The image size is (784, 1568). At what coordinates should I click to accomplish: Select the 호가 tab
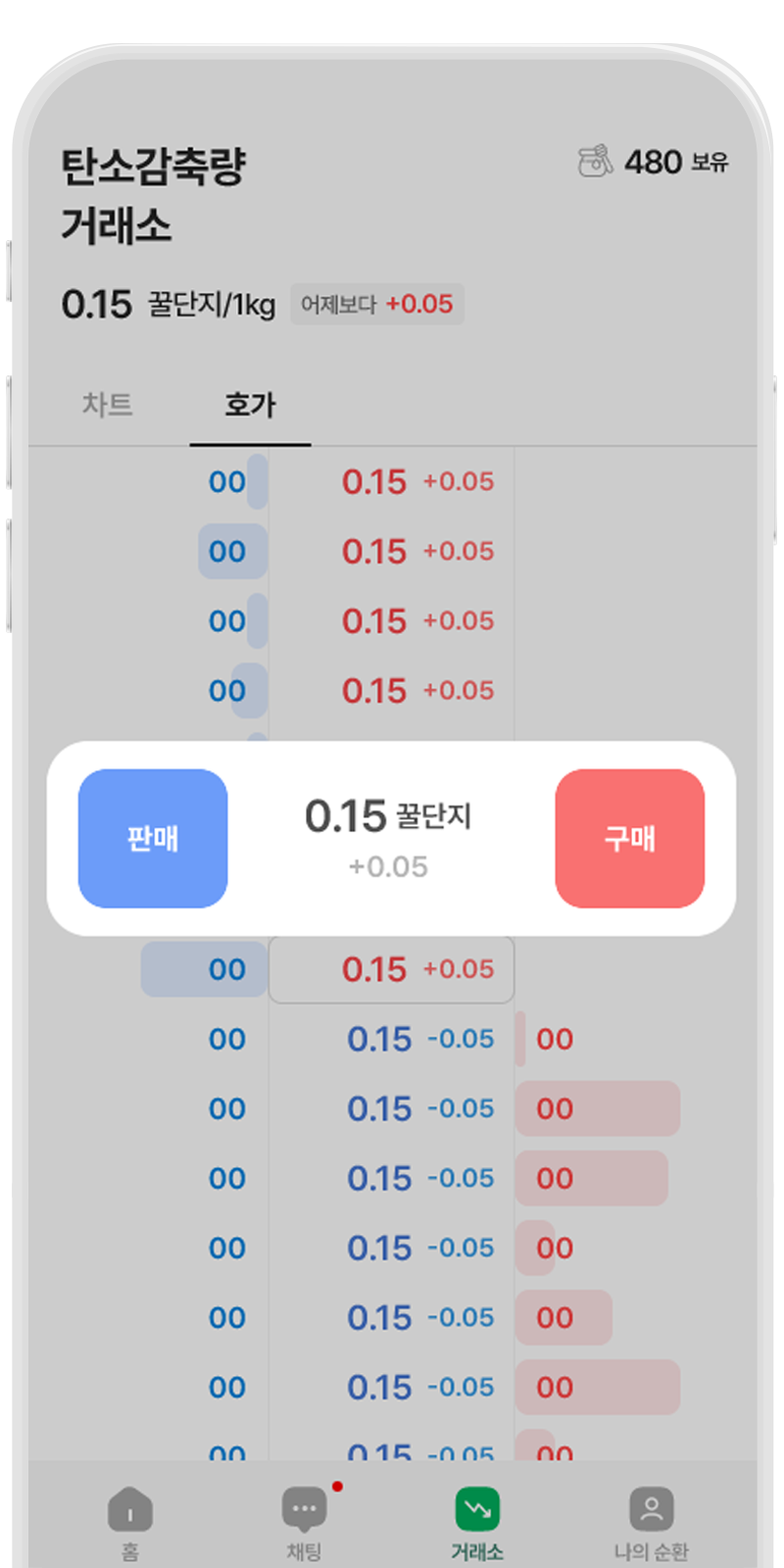[250, 405]
